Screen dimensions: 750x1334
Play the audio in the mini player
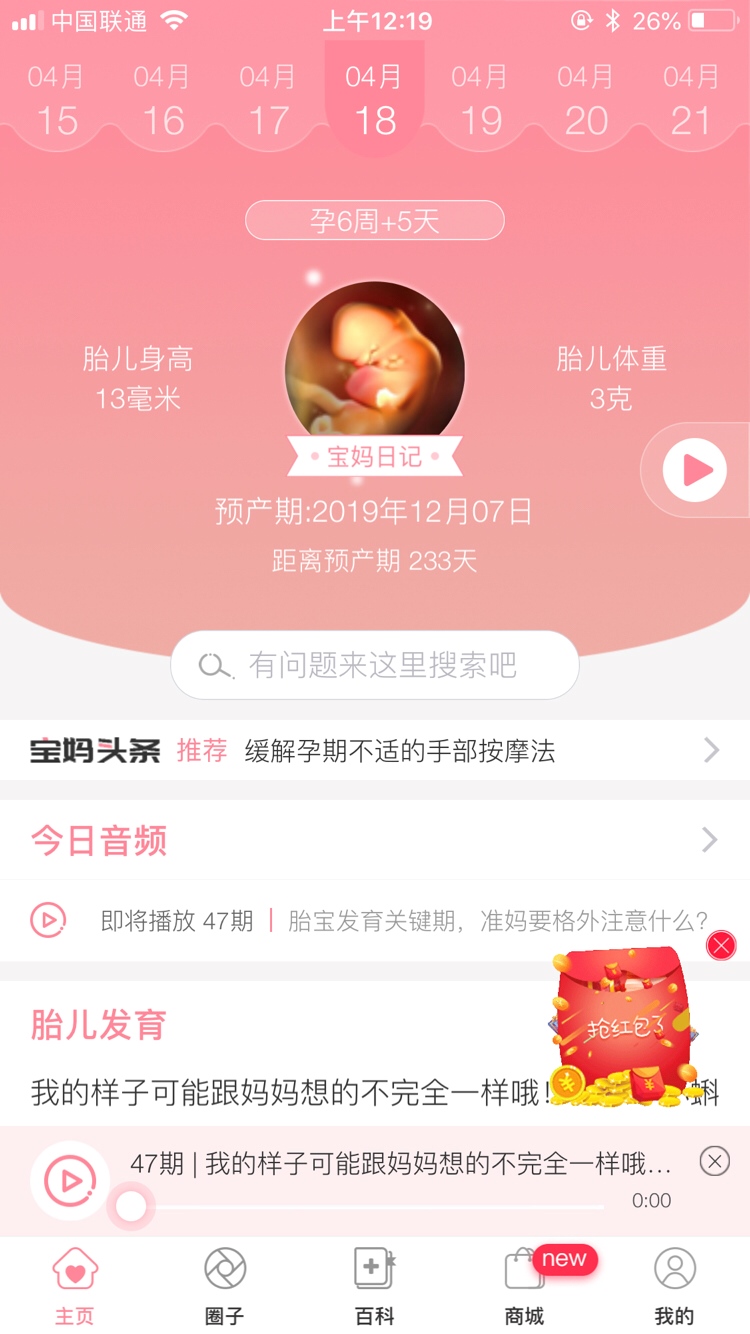[x=70, y=1182]
